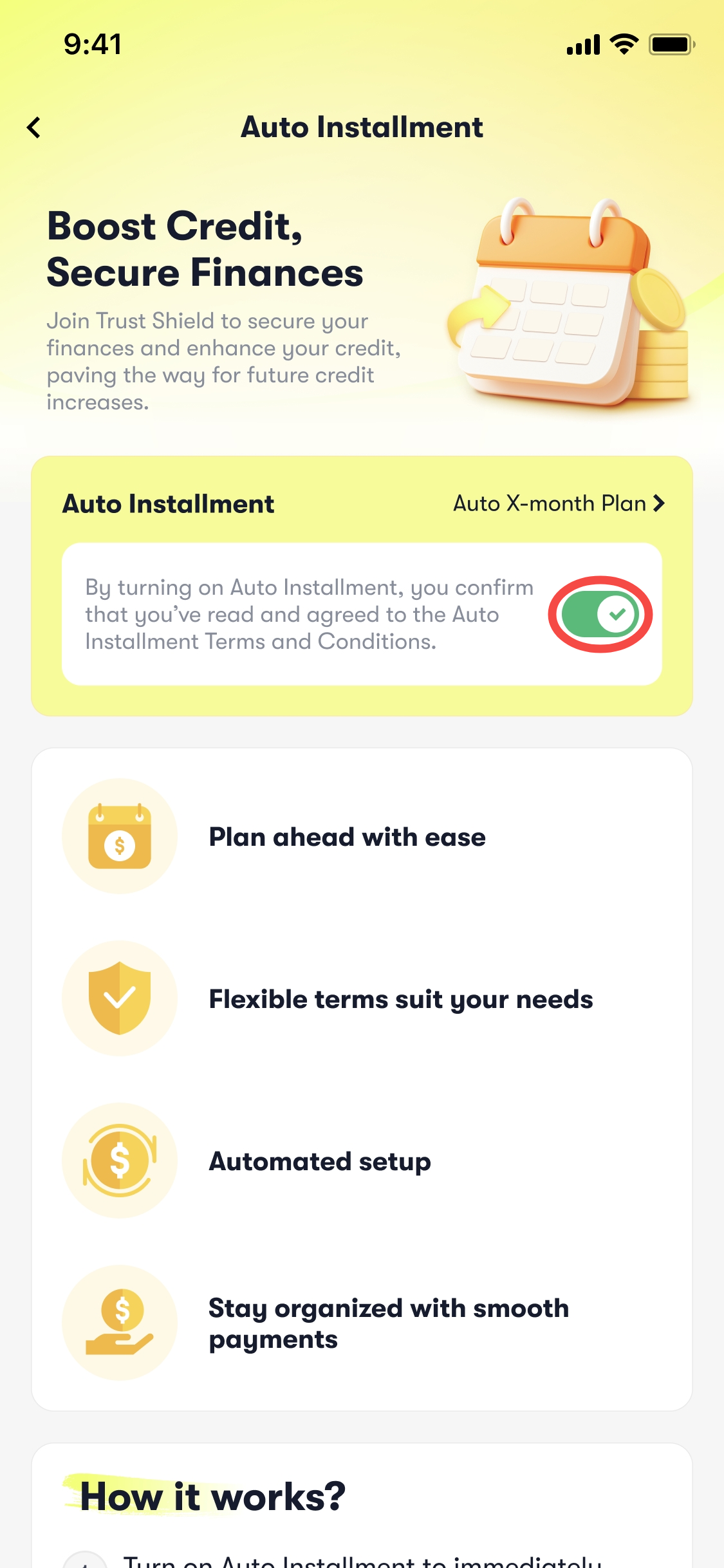Click the Wi-Fi icon in status bar

(x=622, y=44)
